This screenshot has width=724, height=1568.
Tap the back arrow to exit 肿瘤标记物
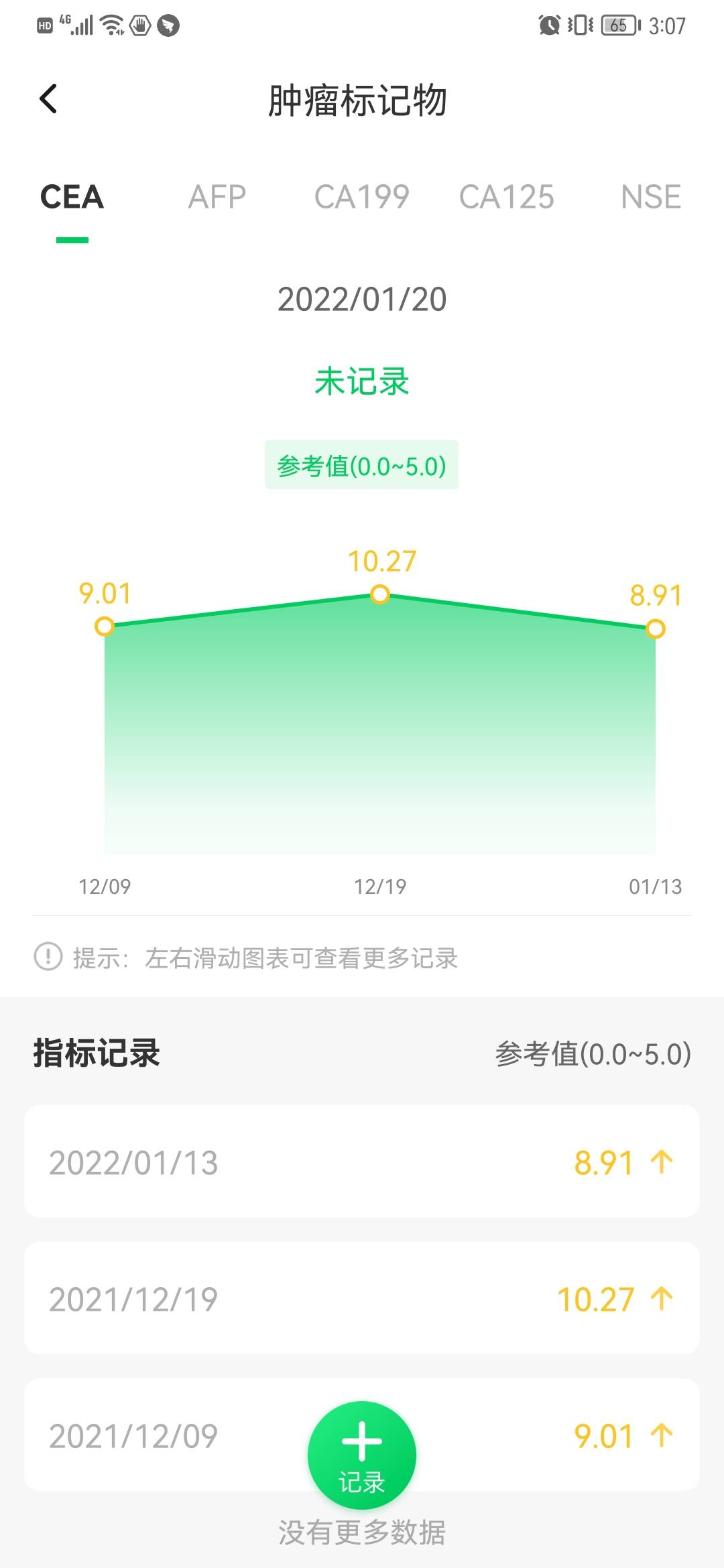(x=47, y=98)
